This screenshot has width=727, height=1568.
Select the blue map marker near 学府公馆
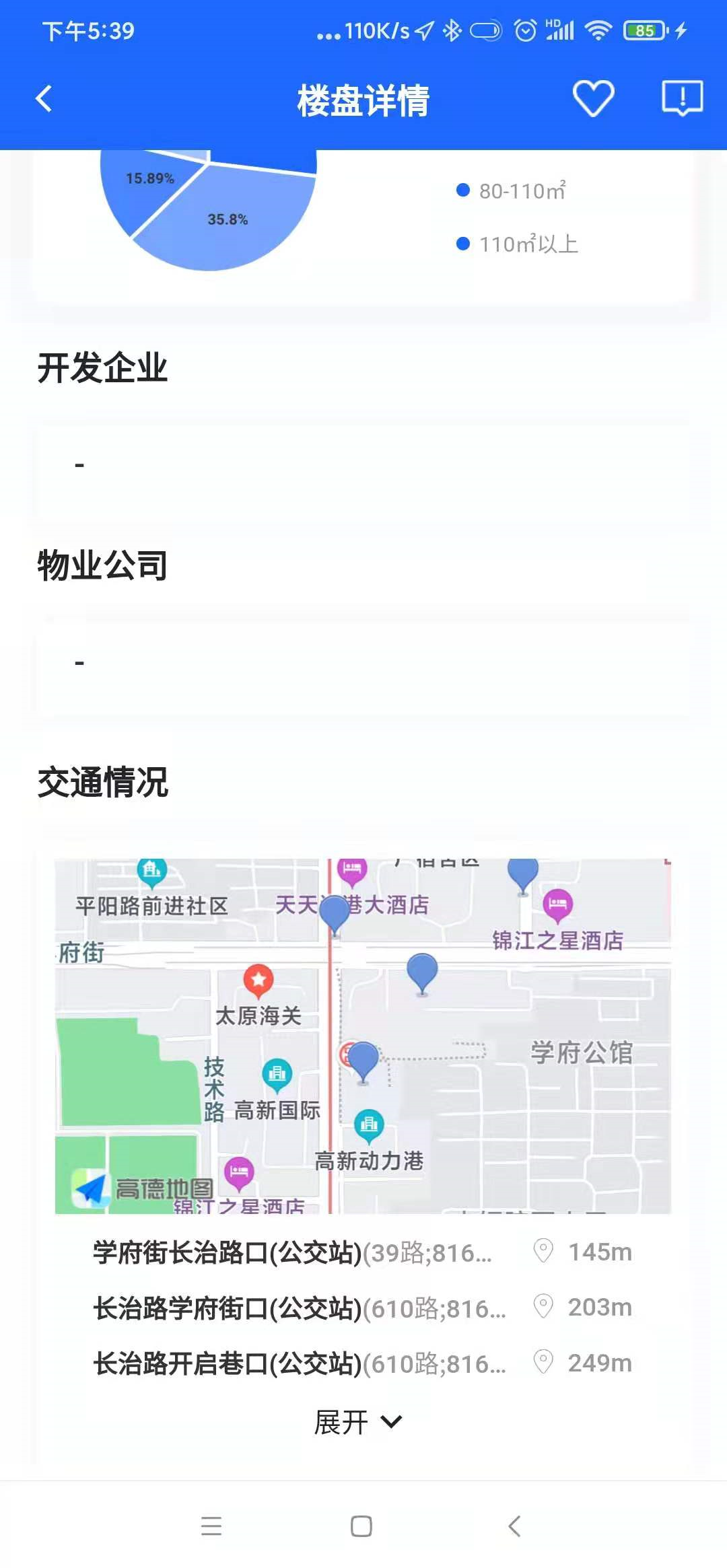coord(423,969)
